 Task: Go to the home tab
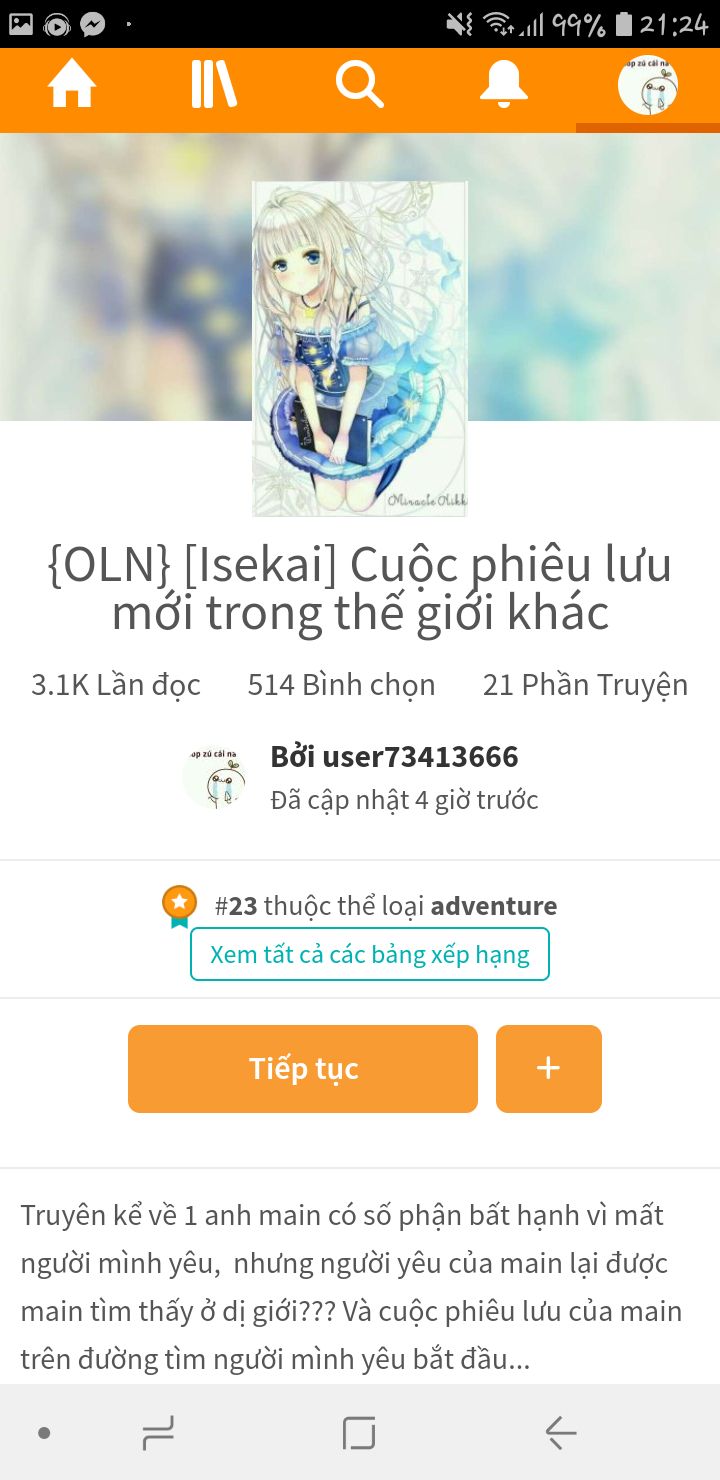[x=72, y=85]
